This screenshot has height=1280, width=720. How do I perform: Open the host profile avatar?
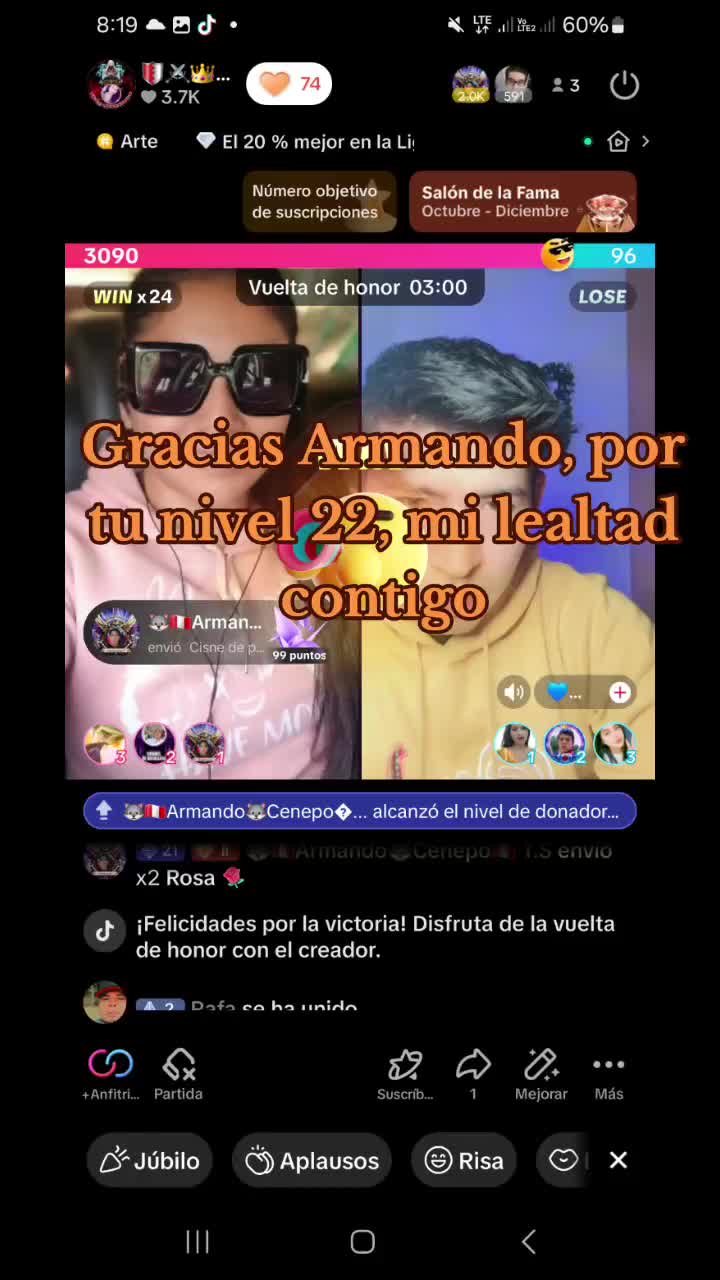[110, 84]
